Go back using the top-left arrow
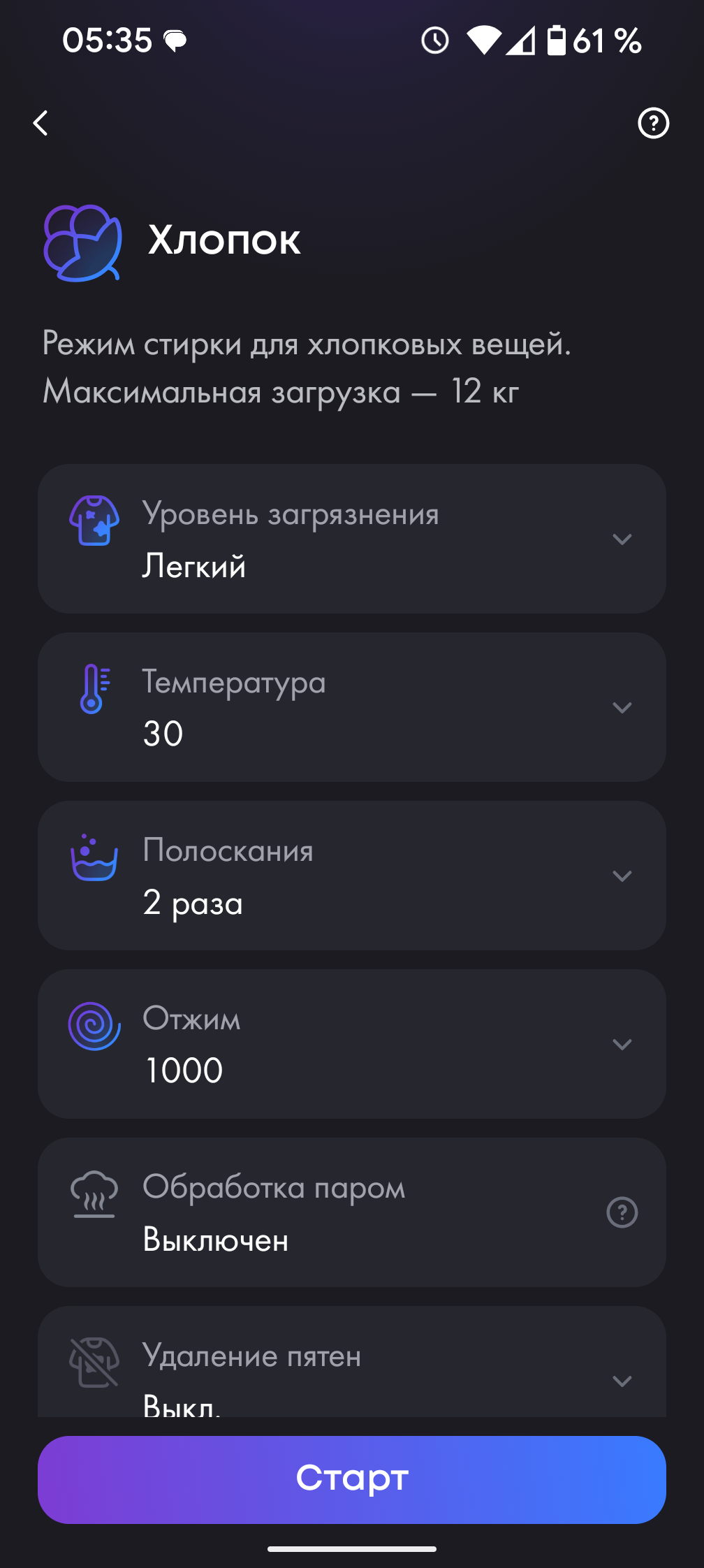Screen dimensions: 704x1568 41,124
